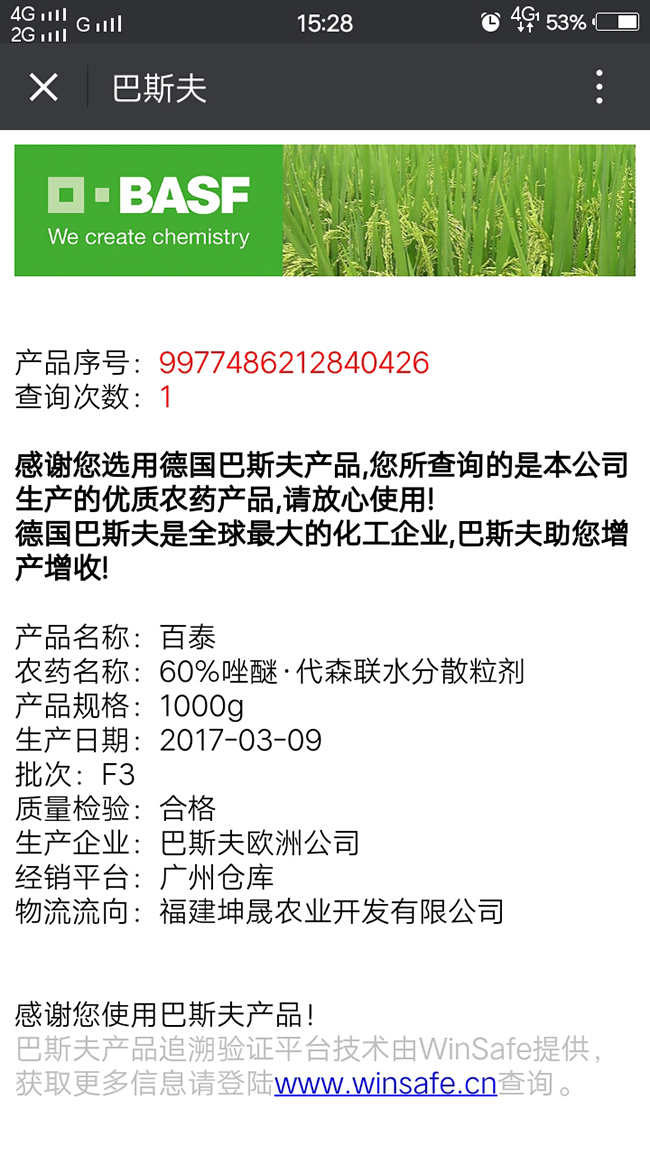650x1156 pixels.
Task: Close the 巴斯夫 web page
Action: coord(43,88)
